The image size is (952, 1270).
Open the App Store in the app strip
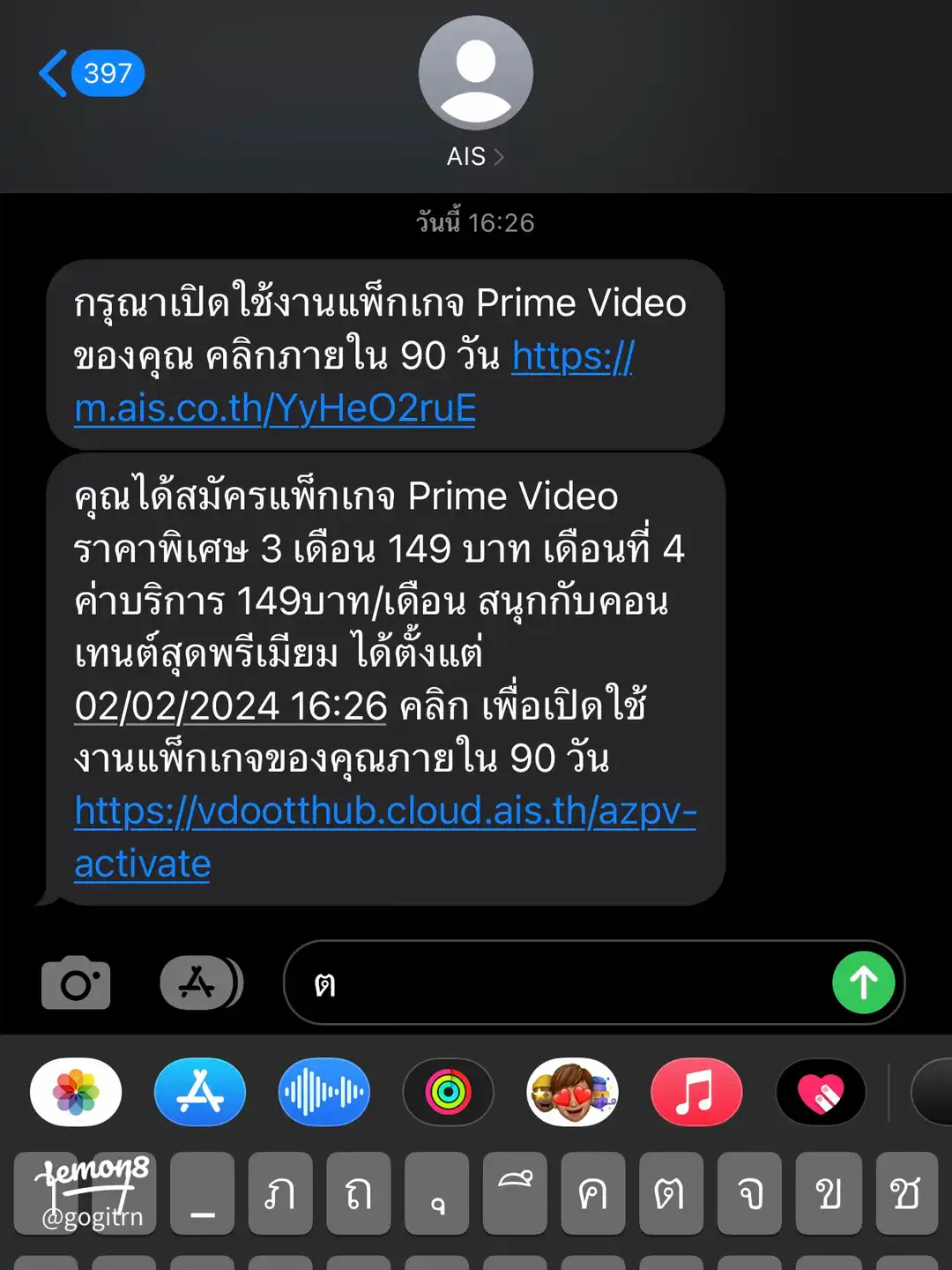(200, 1092)
